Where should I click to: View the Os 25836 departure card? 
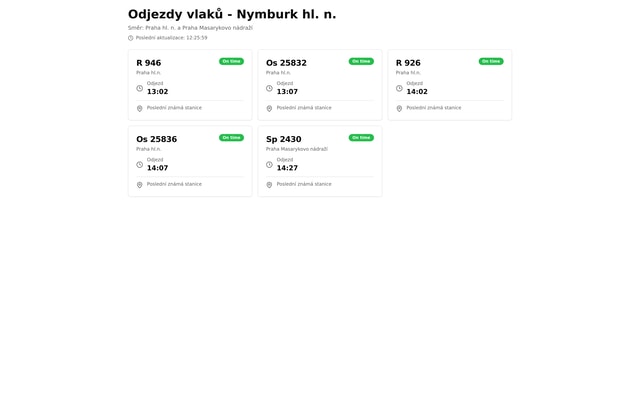[x=189, y=161]
